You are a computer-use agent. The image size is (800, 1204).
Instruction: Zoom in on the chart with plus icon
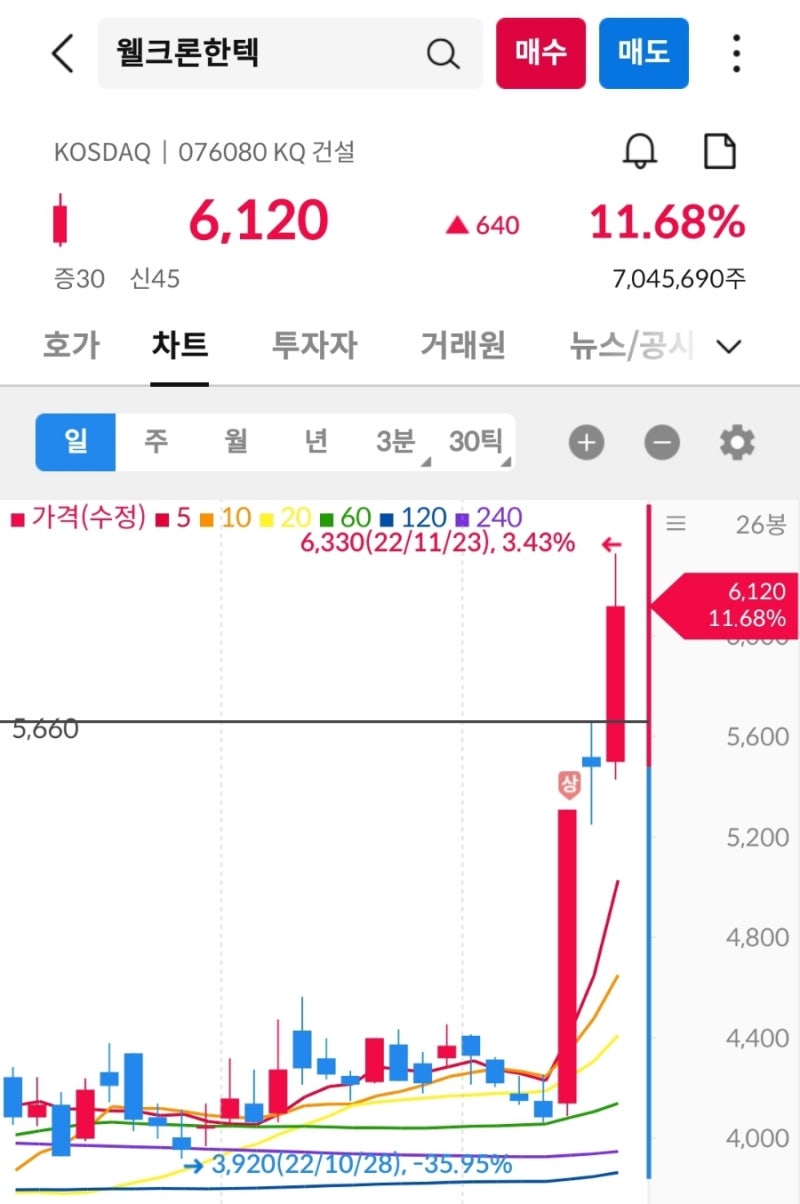click(586, 441)
